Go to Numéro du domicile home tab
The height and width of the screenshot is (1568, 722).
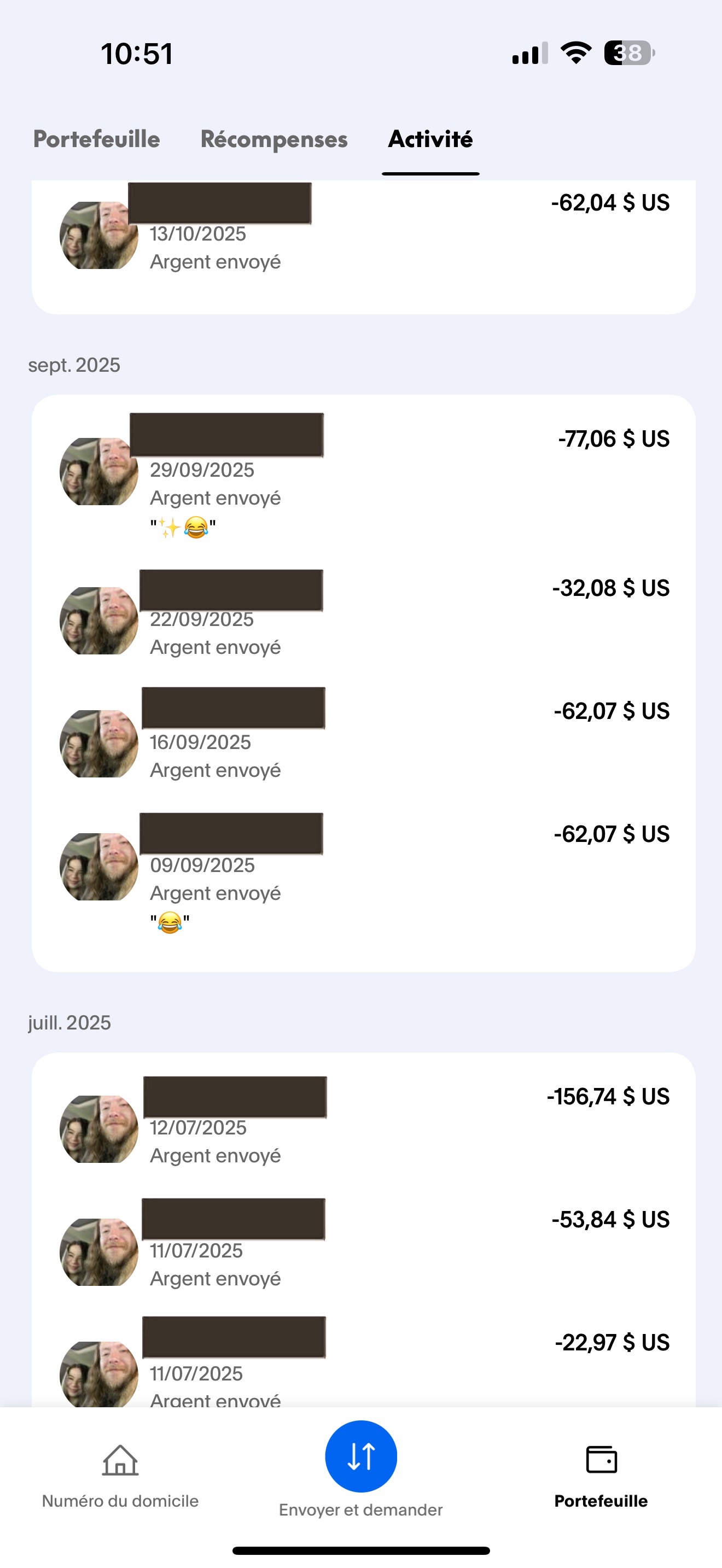120,1473
